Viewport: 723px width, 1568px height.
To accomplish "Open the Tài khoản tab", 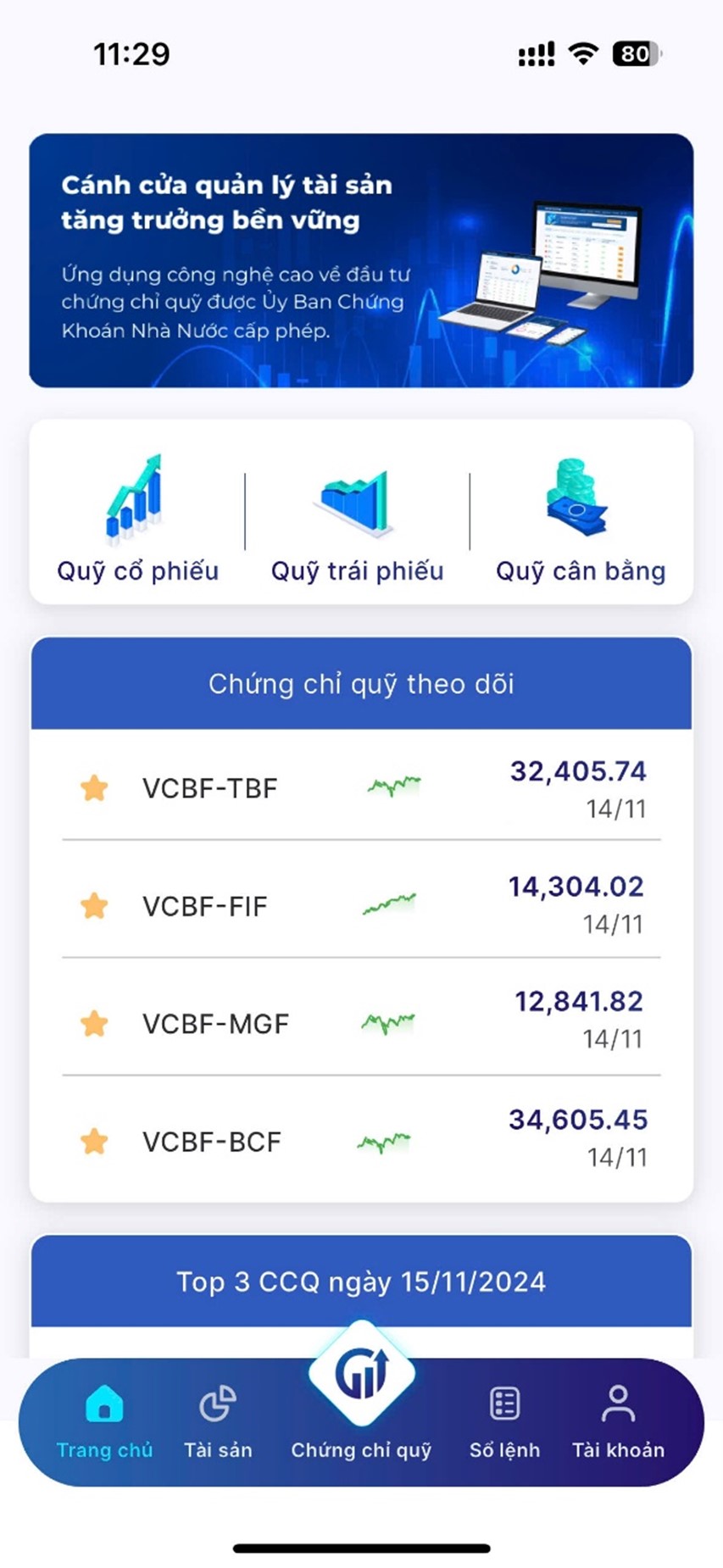I will 618,1421.
